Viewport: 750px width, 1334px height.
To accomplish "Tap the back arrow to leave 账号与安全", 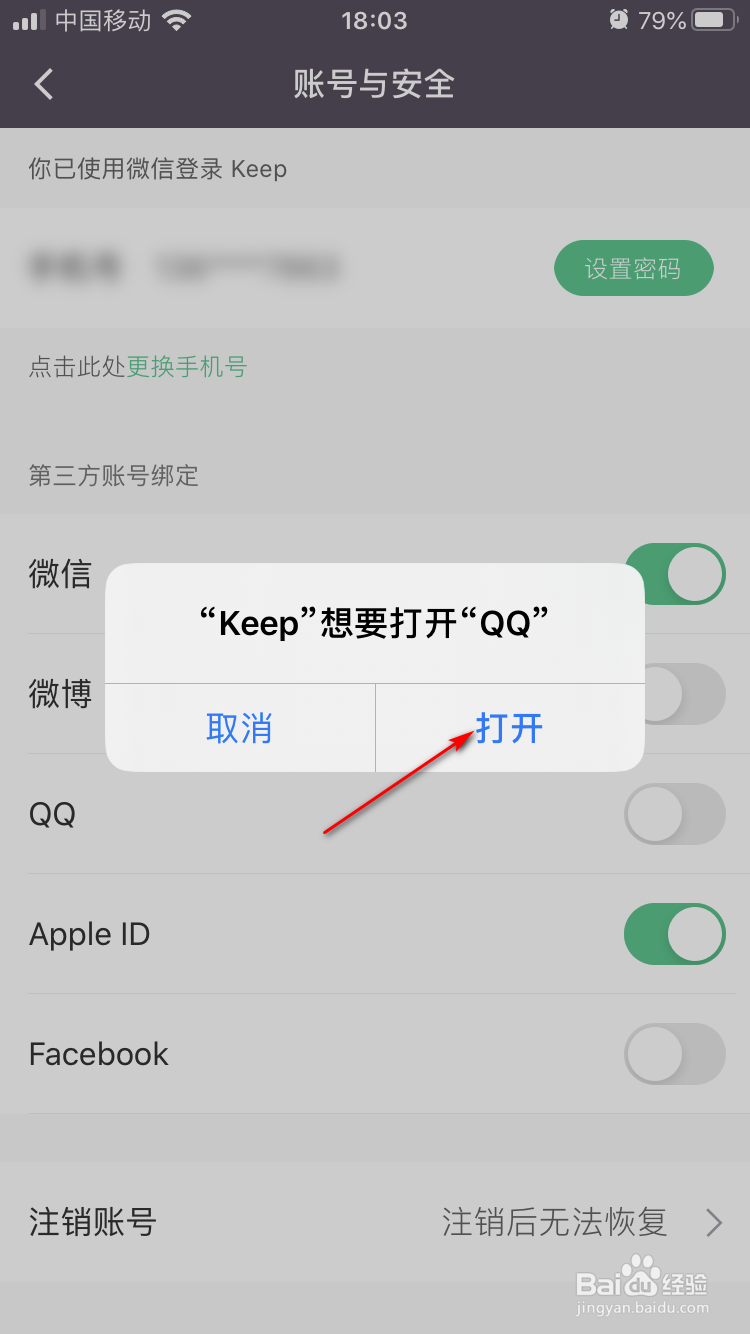I will (x=42, y=84).
